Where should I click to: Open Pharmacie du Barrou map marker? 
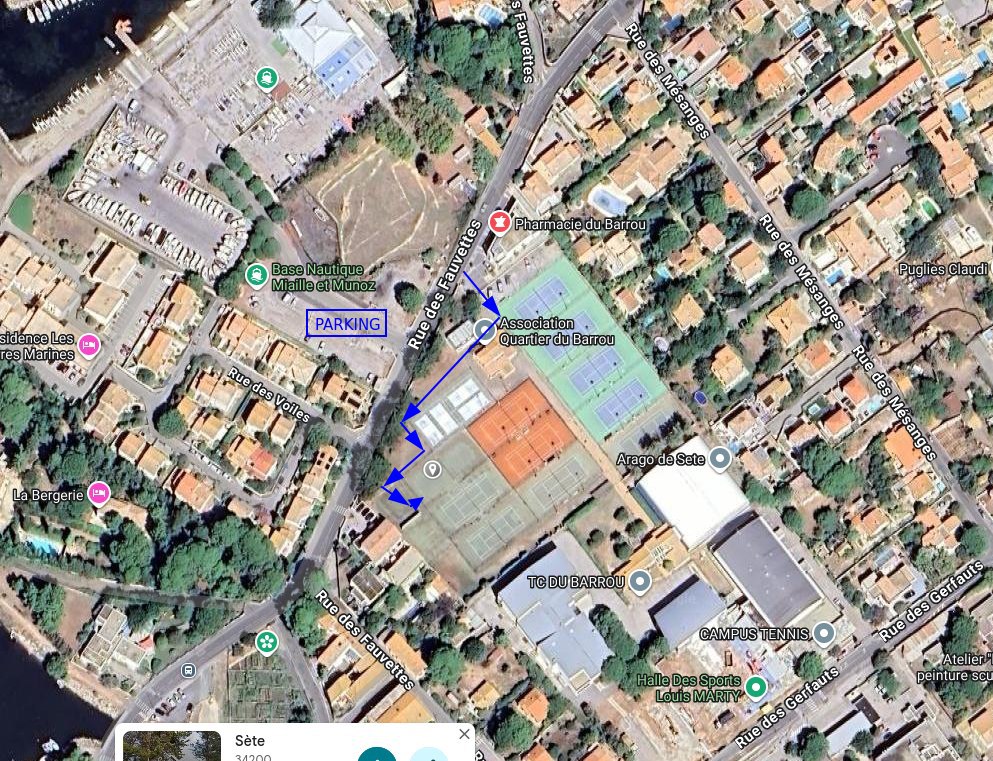coord(499,222)
